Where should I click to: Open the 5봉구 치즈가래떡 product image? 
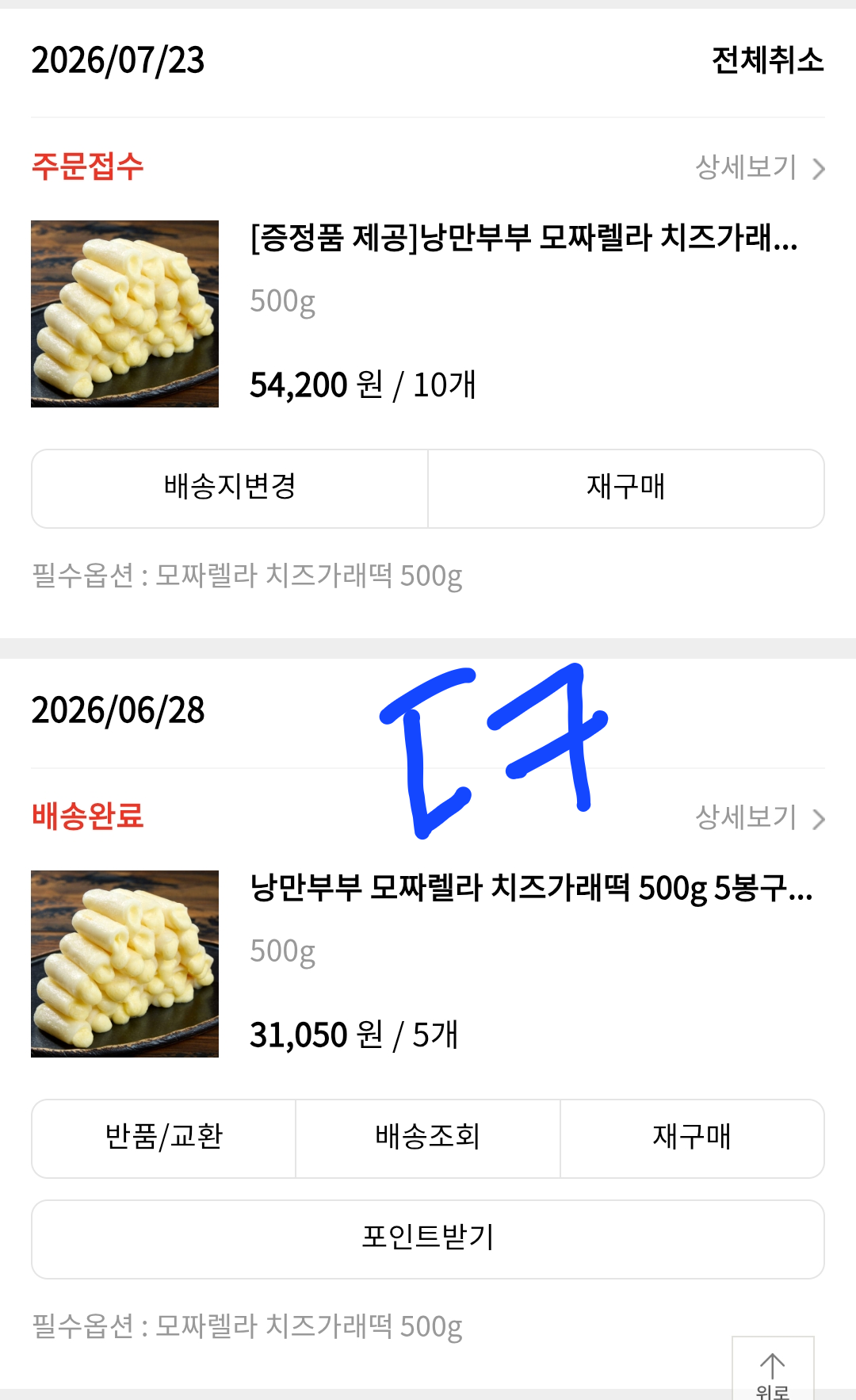point(124,964)
